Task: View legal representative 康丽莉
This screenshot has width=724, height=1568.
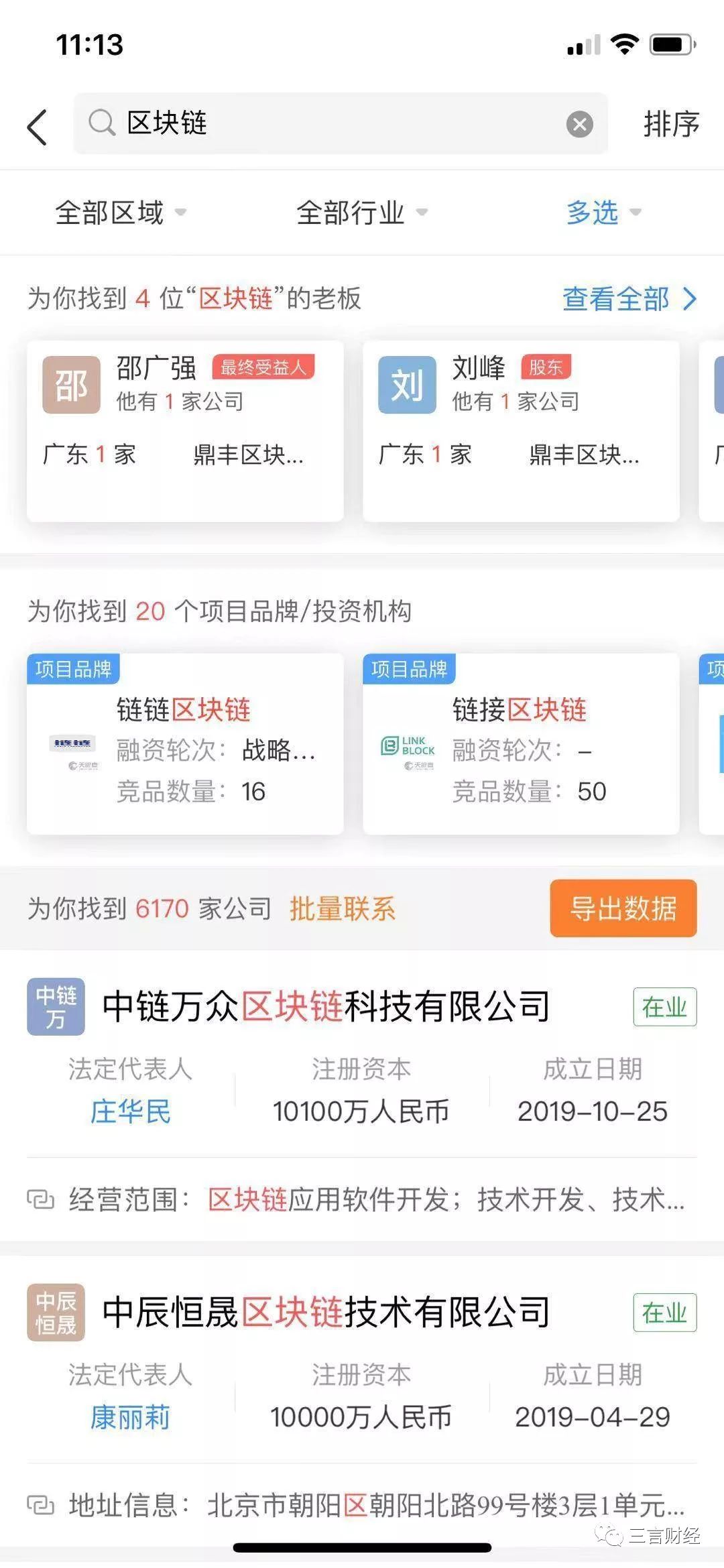Action: tap(131, 1417)
